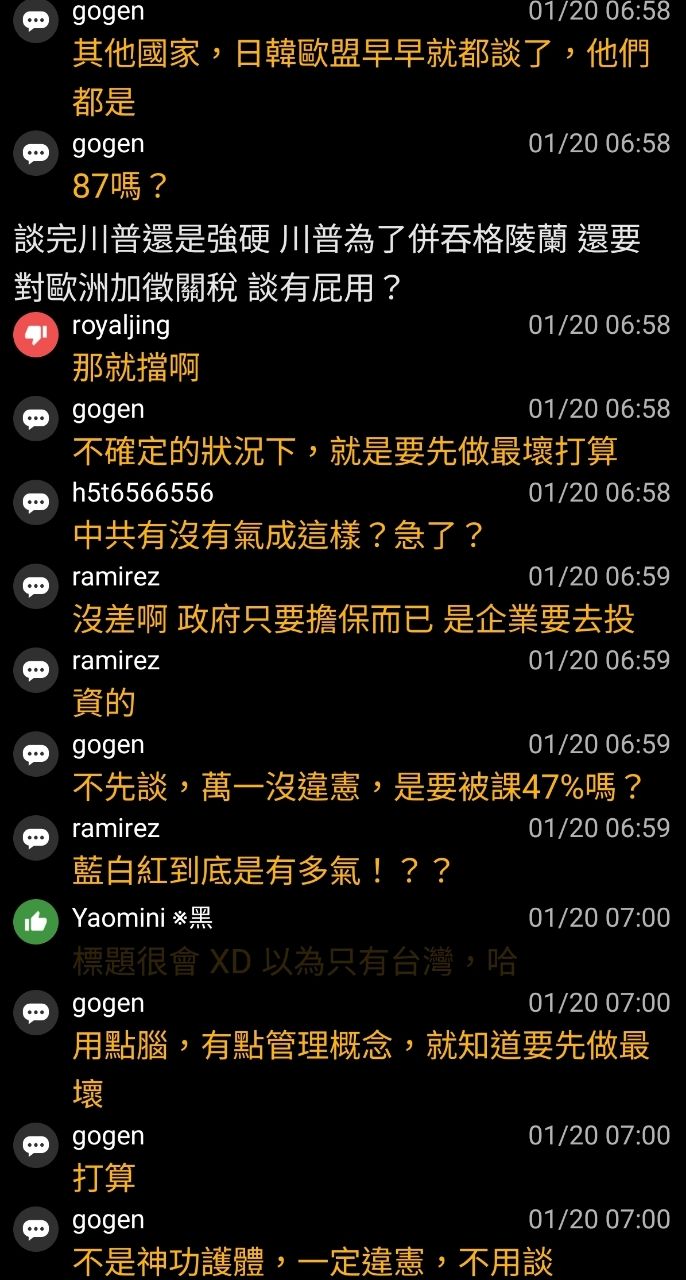
Task: Tap ramirez's comment 藍白紅到底是有多氣
Action: click(x=263, y=872)
